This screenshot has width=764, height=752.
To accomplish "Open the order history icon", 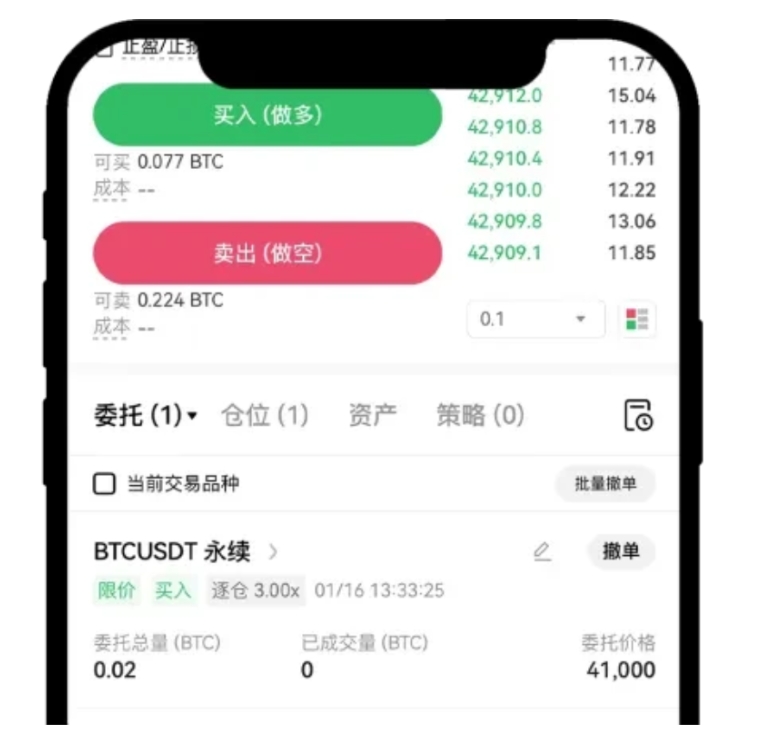I will [637, 415].
